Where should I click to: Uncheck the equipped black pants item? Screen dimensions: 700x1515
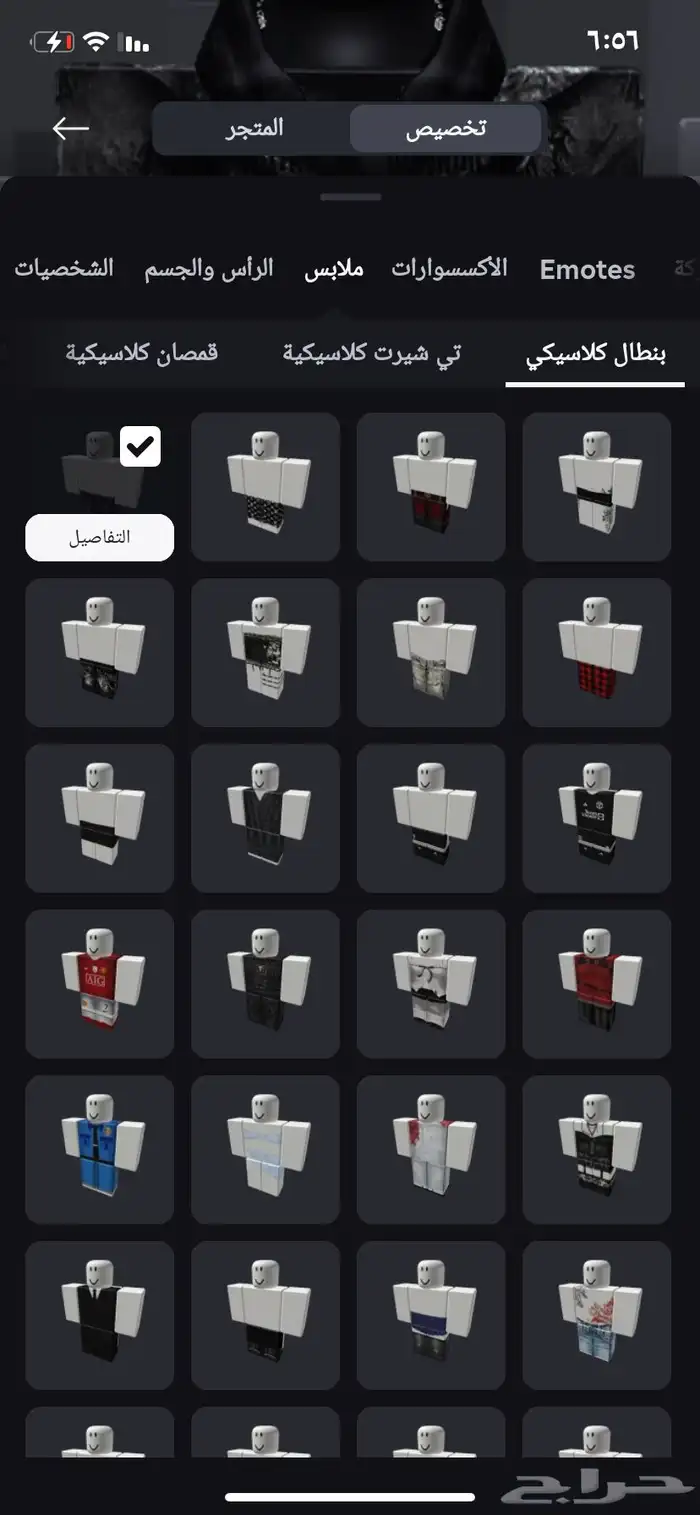140,447
